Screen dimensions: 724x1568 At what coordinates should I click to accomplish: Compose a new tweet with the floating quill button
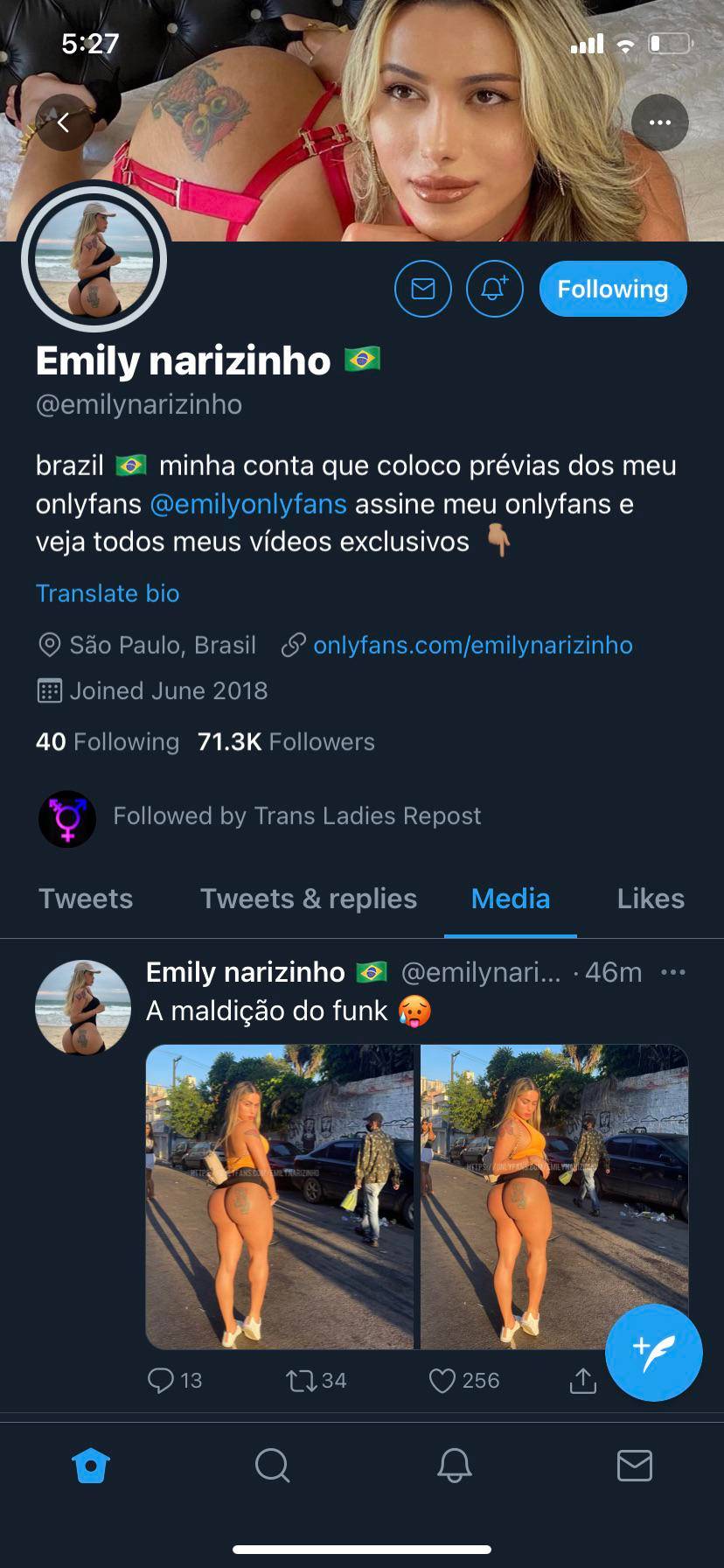[653, 1353]
